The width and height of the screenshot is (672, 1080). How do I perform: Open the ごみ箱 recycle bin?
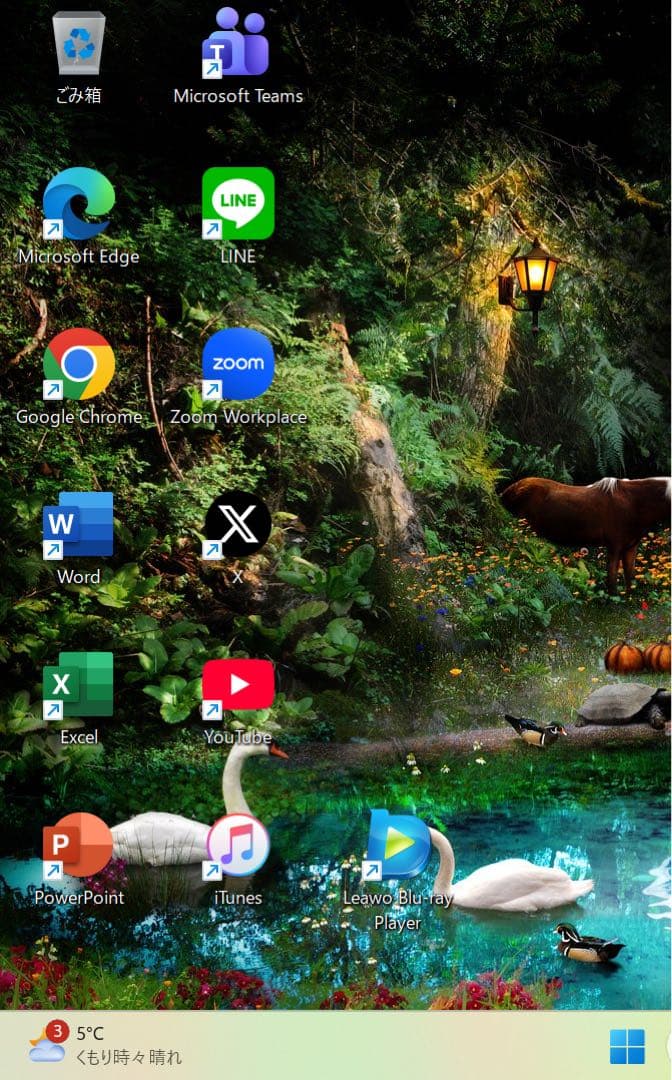tap(78, 45)
